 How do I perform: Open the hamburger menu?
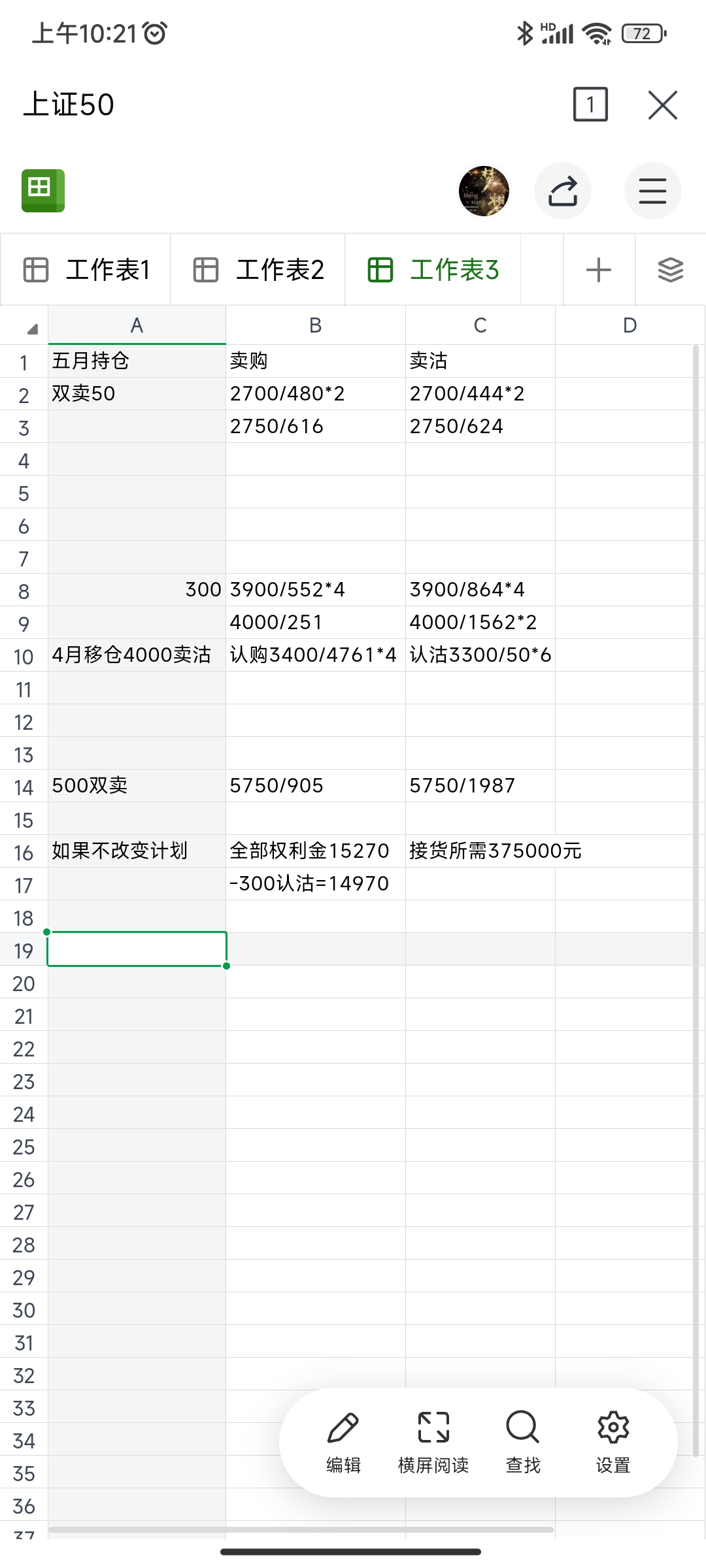pyautogui.click(x=652, y=191)
